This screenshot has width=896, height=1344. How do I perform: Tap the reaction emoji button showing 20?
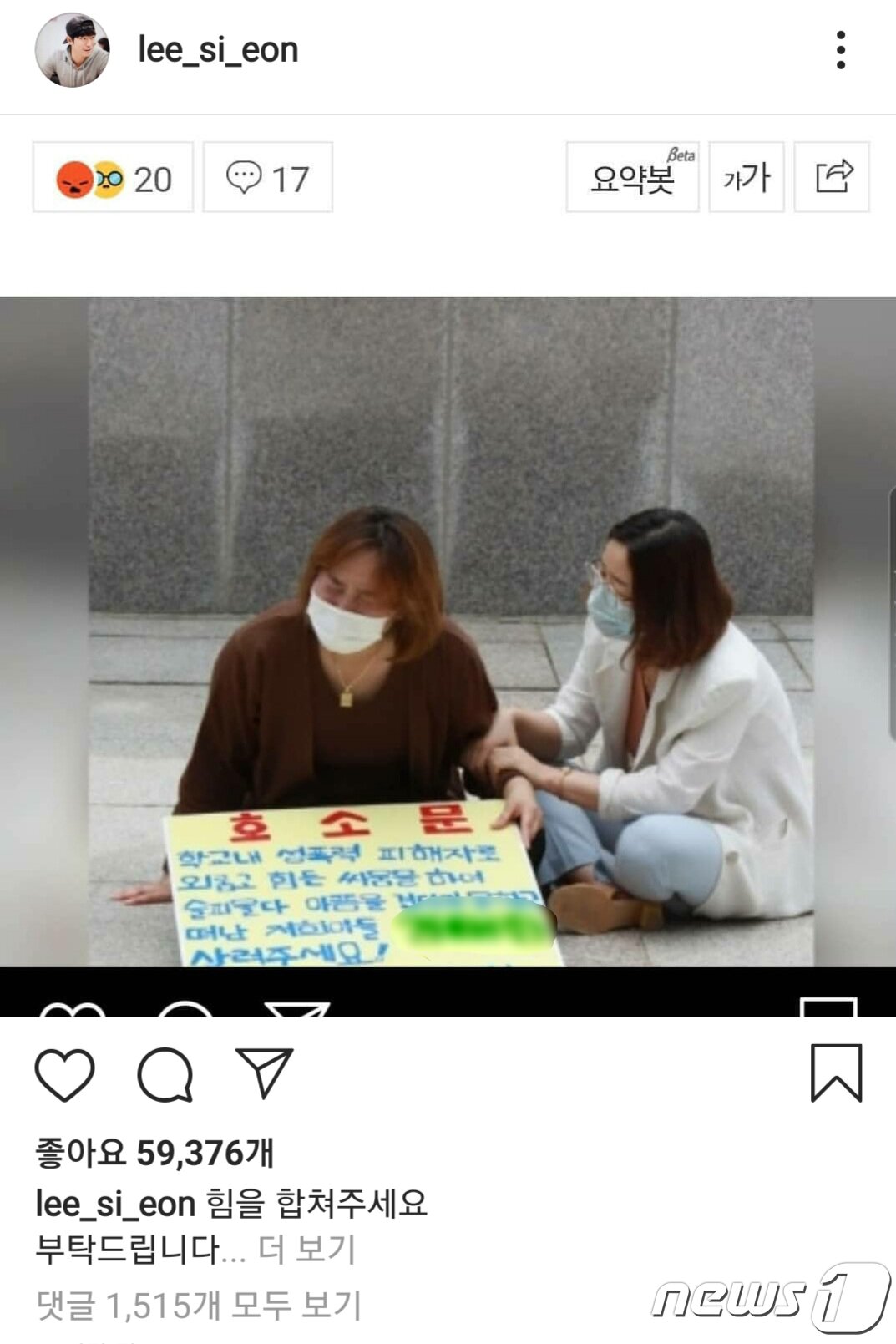[114, 178]
